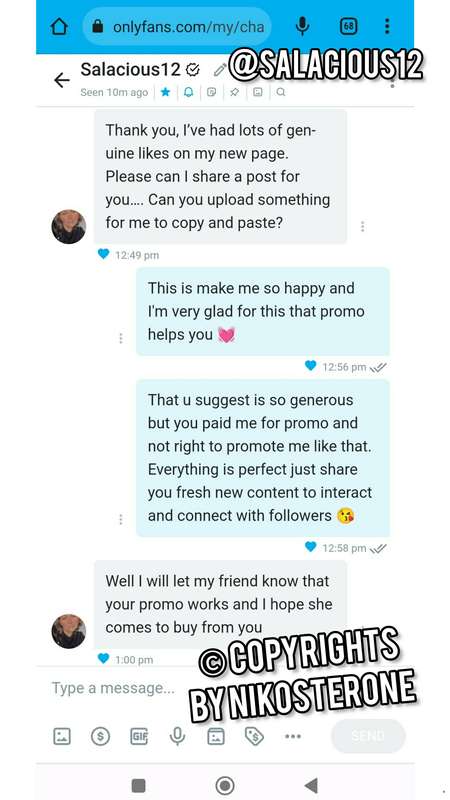Open the dollar tip icon
This screenshot has height=800, width=450.
point(101,736)
